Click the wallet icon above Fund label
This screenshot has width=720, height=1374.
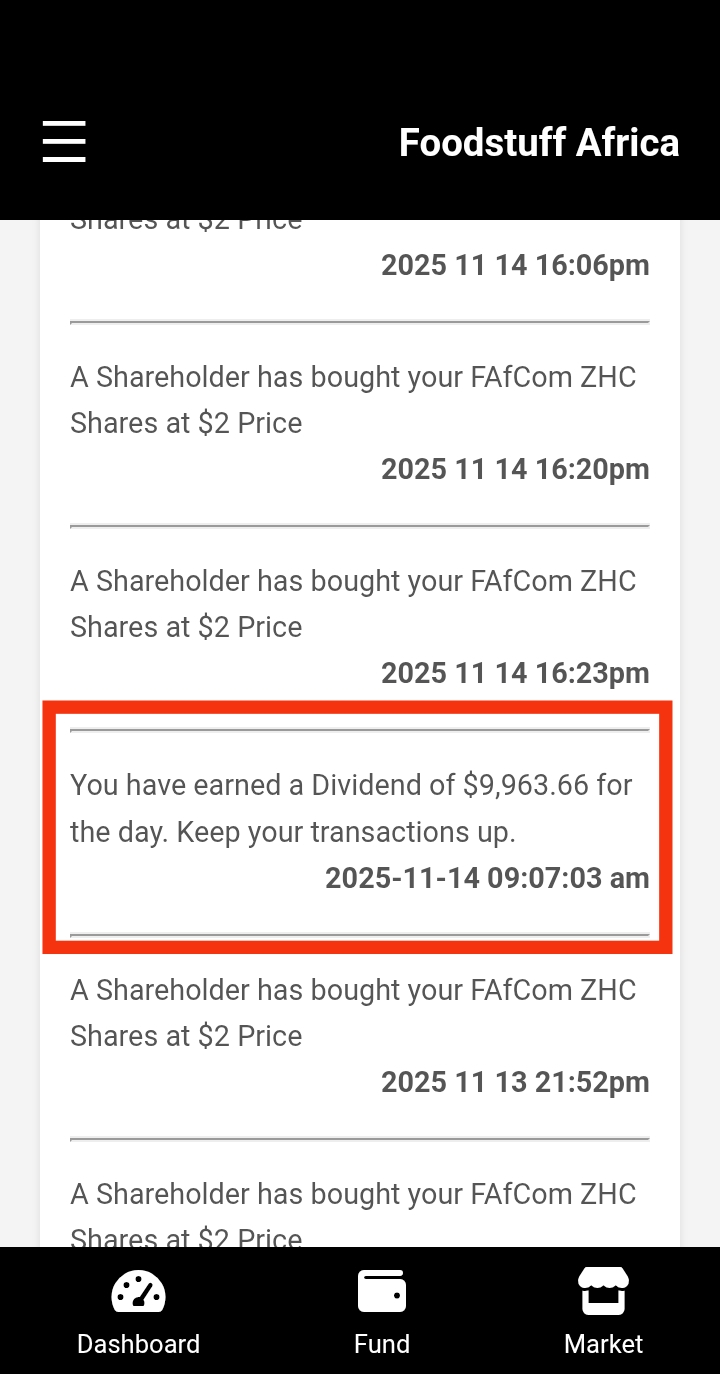pyautogui.click(x=382, y=1289)
